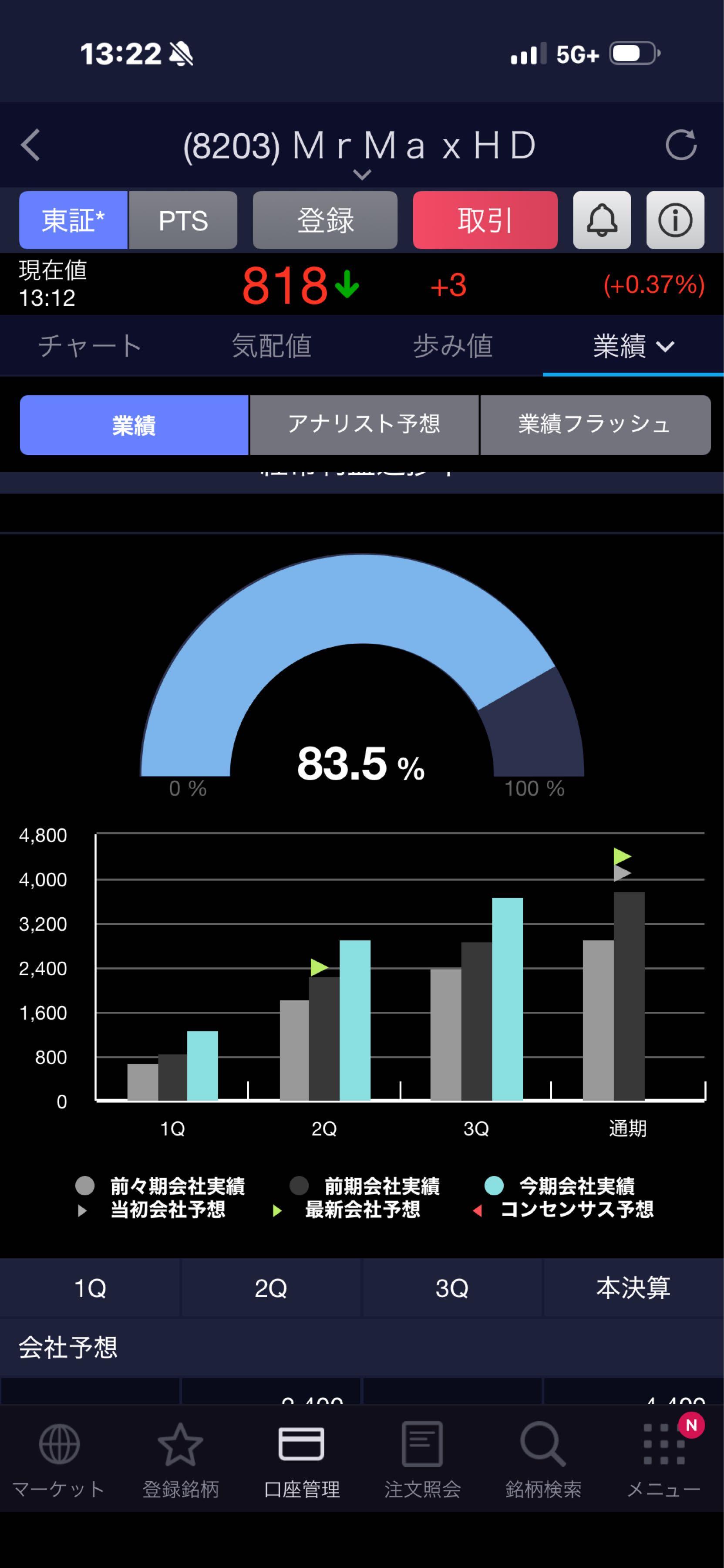Switch to the PTS market

click(x=183, y=220)
